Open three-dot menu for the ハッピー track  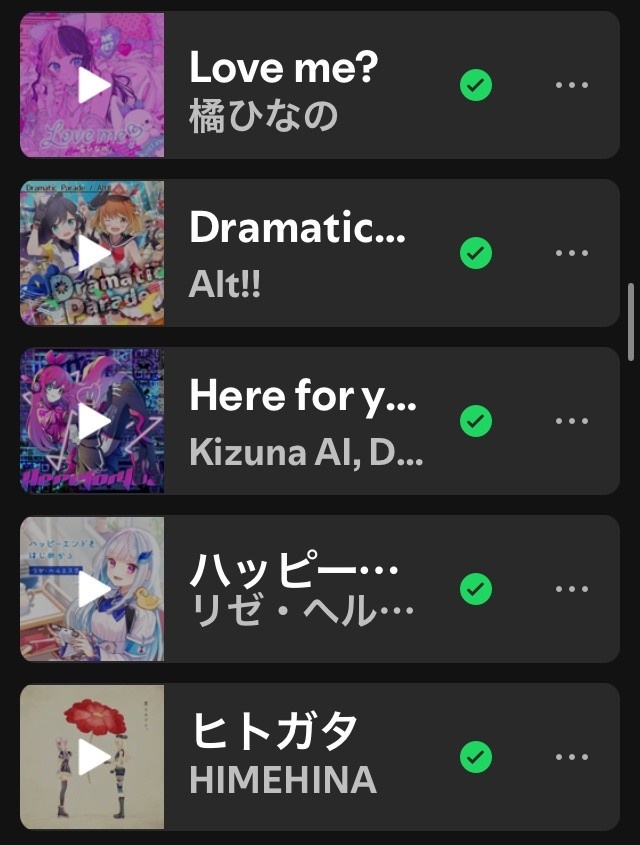point(571,589)
